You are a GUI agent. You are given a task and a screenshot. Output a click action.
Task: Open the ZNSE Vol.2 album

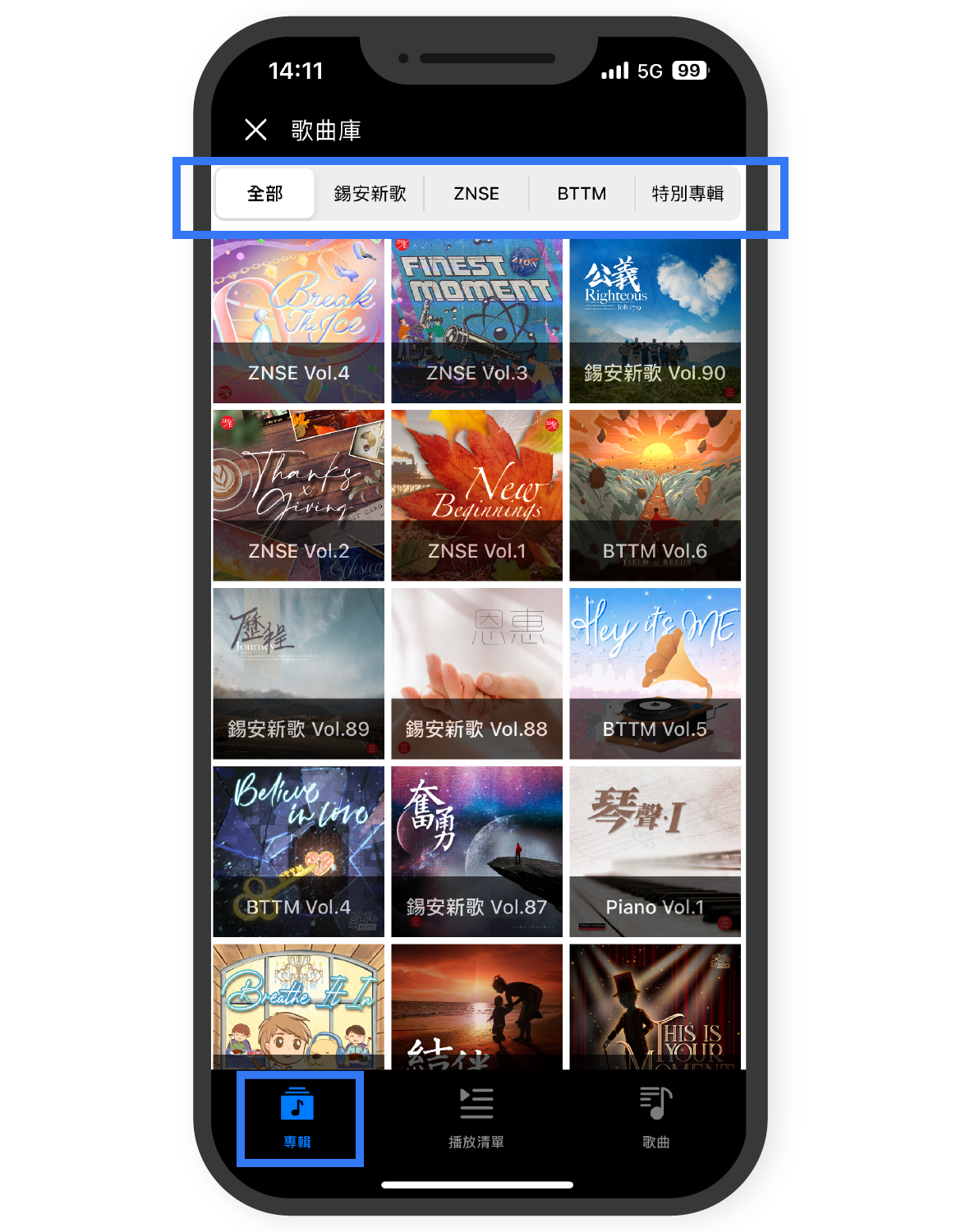(298, 495)
